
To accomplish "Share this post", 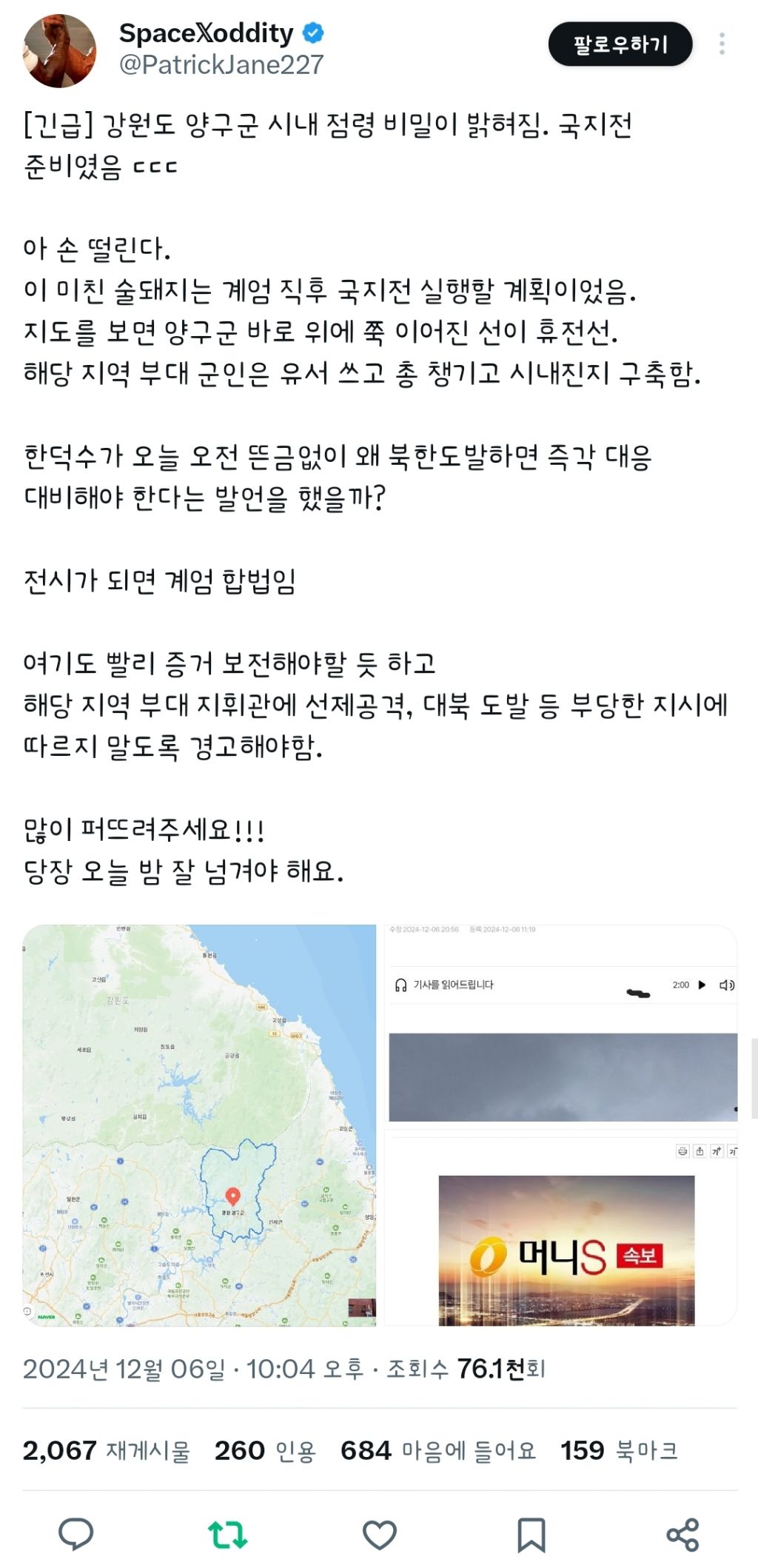I will [x=682, y=1534].
